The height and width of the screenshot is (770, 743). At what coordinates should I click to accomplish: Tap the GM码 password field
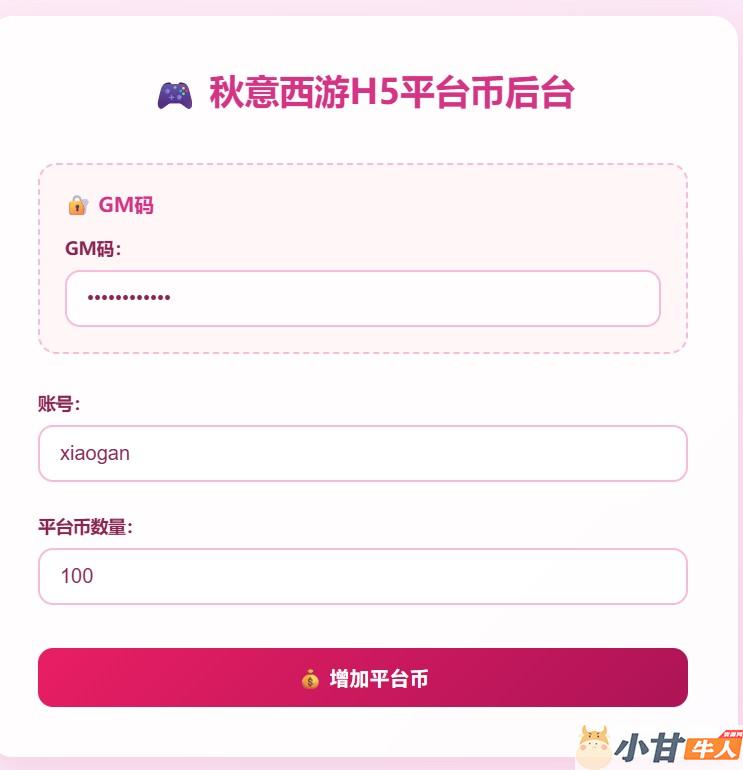[362, 298]
